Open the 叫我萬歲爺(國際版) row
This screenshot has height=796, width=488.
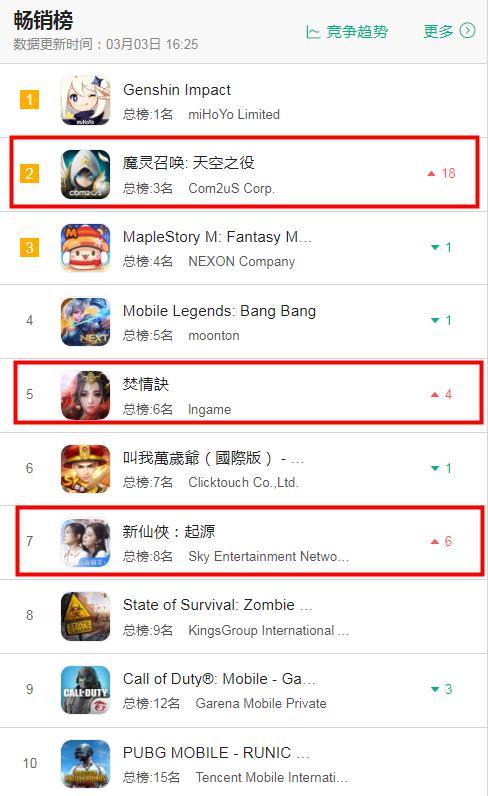(244, 469)
